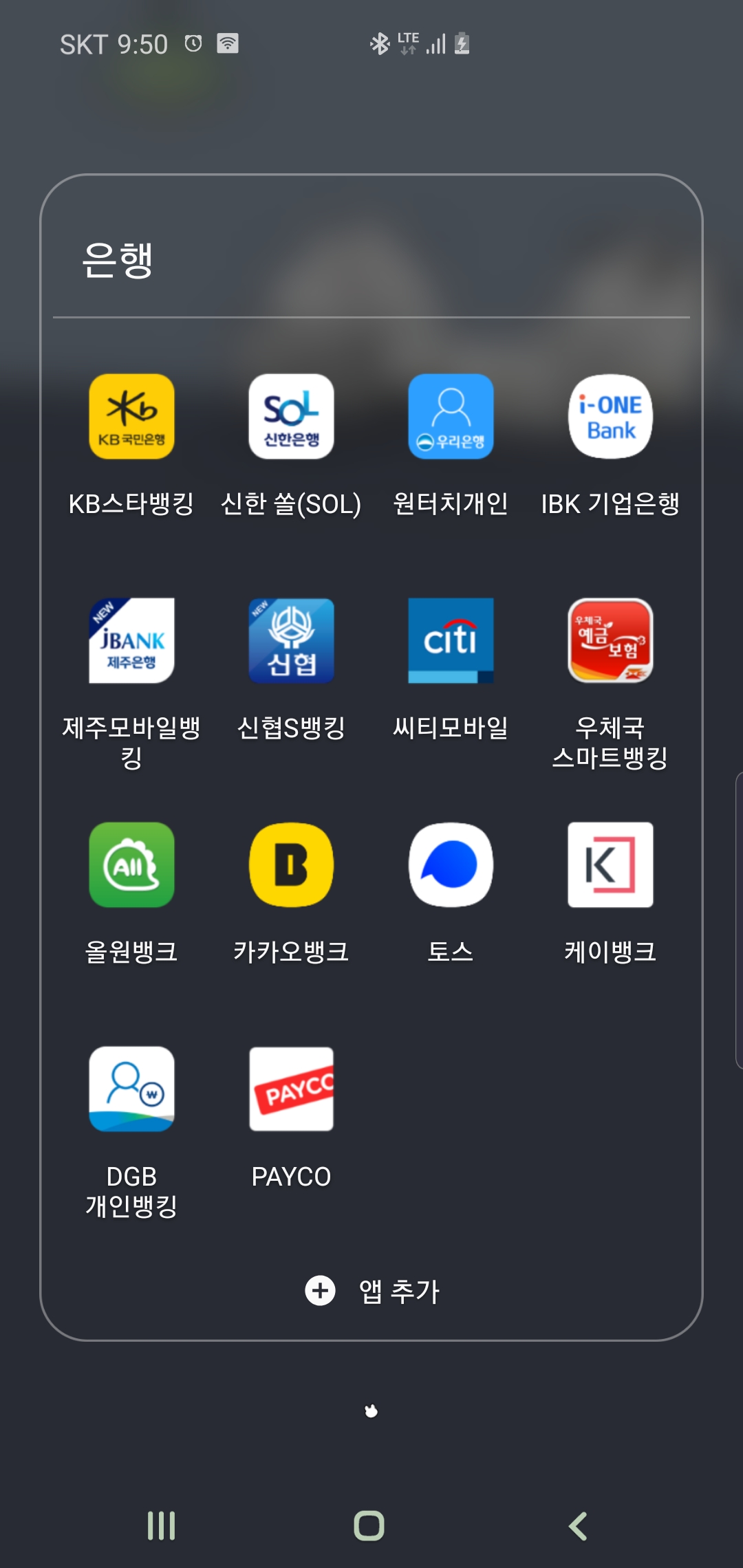This screenshot has height=1568, width=743.
Task: Open the KB스타뱅킹 app
Action: pyautogui.click(x=131, y=417)
